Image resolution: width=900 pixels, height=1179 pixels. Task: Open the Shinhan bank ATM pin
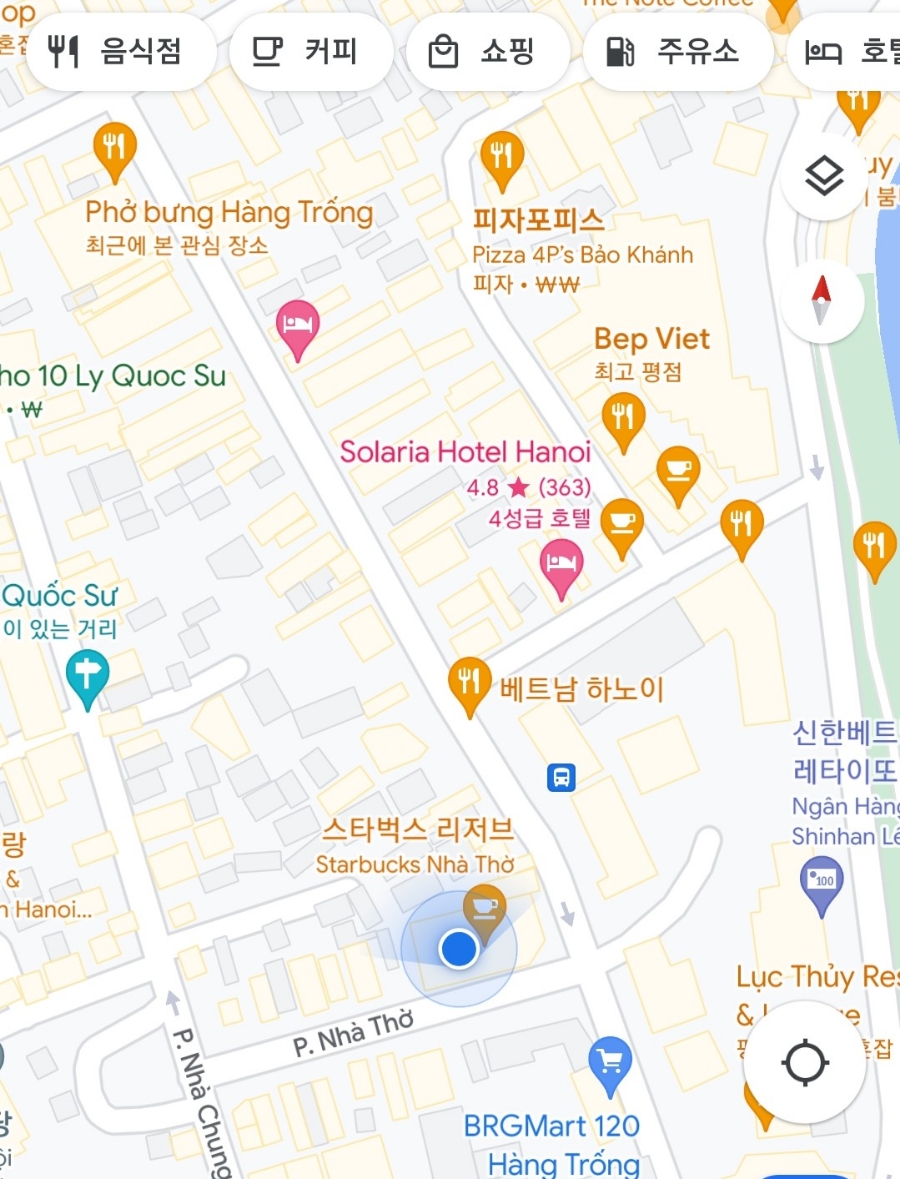point(822,884)
